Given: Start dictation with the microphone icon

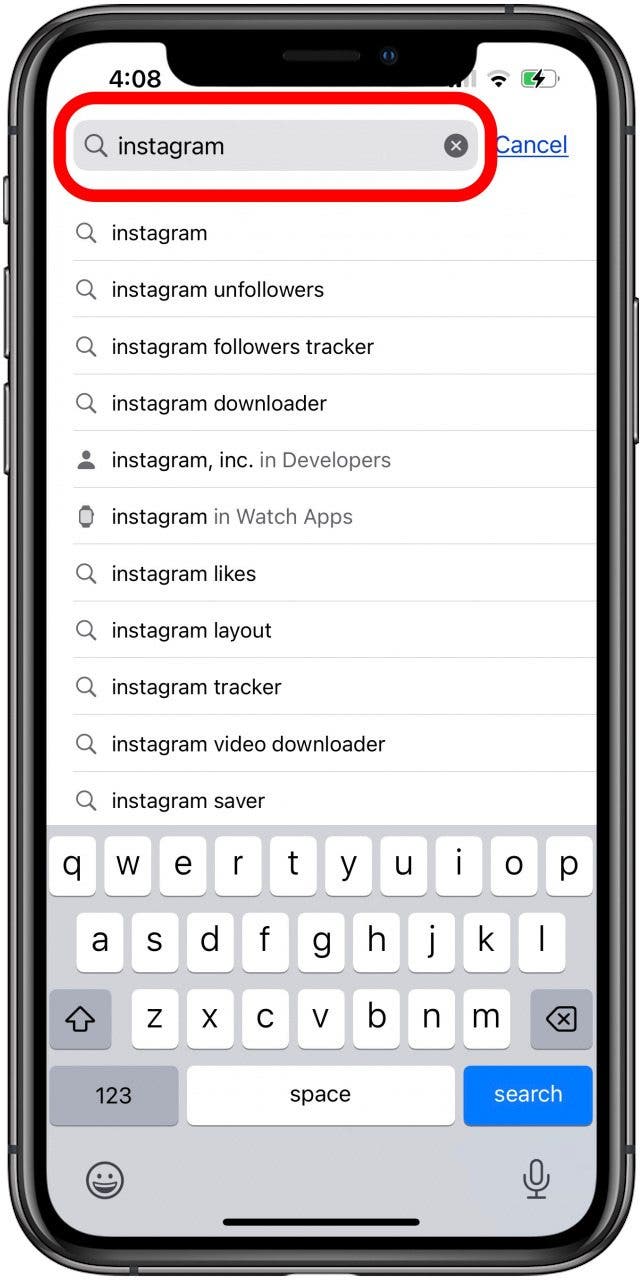Looking at the screenshot, I should pos(536,1180).
